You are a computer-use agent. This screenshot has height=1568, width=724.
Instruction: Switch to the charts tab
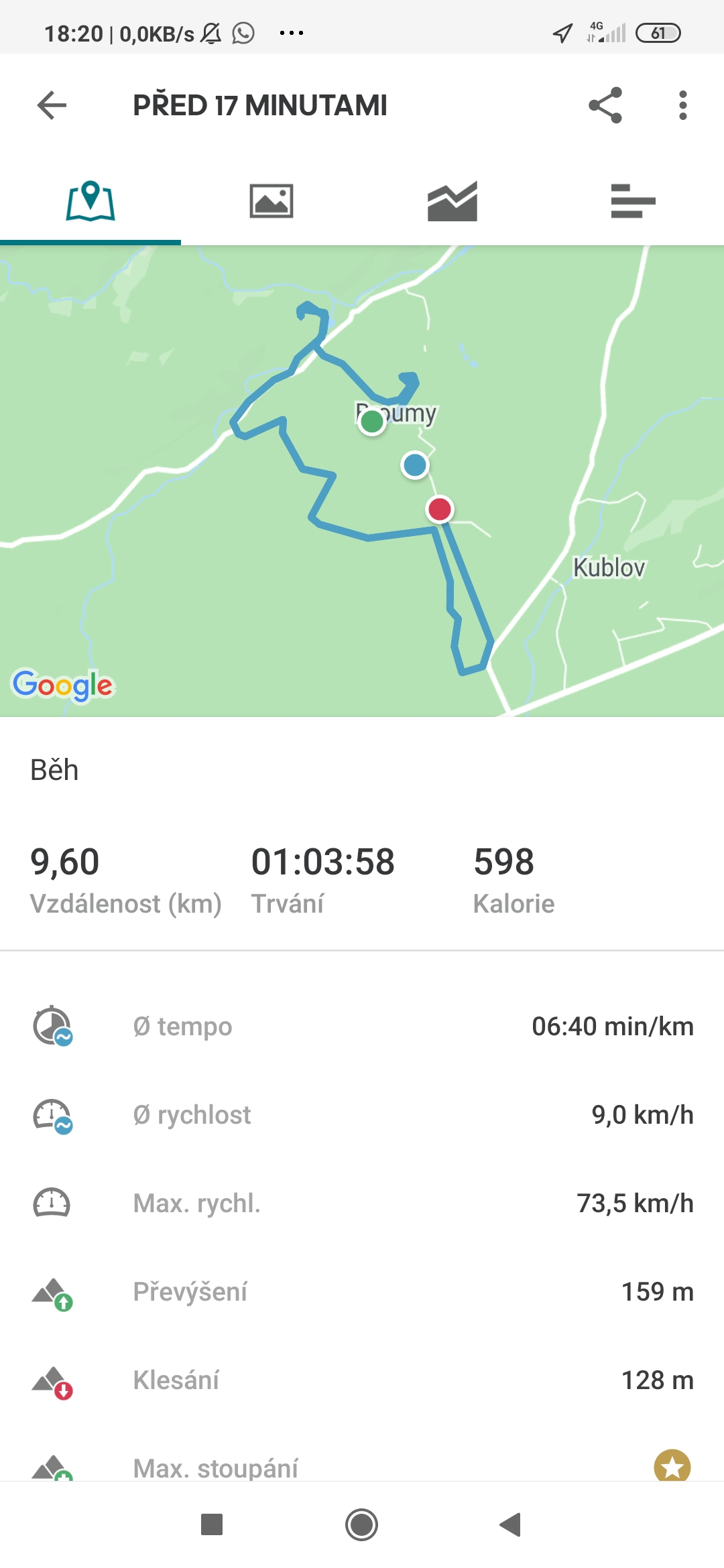point(452,201)
